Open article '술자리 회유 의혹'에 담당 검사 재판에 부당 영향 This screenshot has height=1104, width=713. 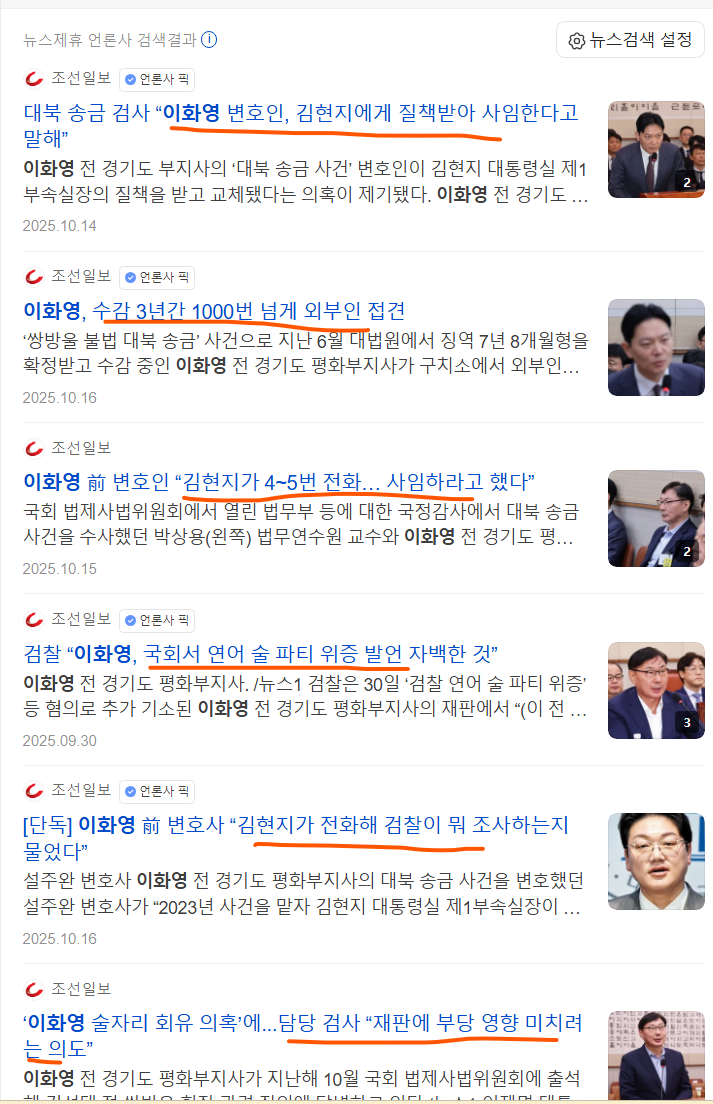302,1023
